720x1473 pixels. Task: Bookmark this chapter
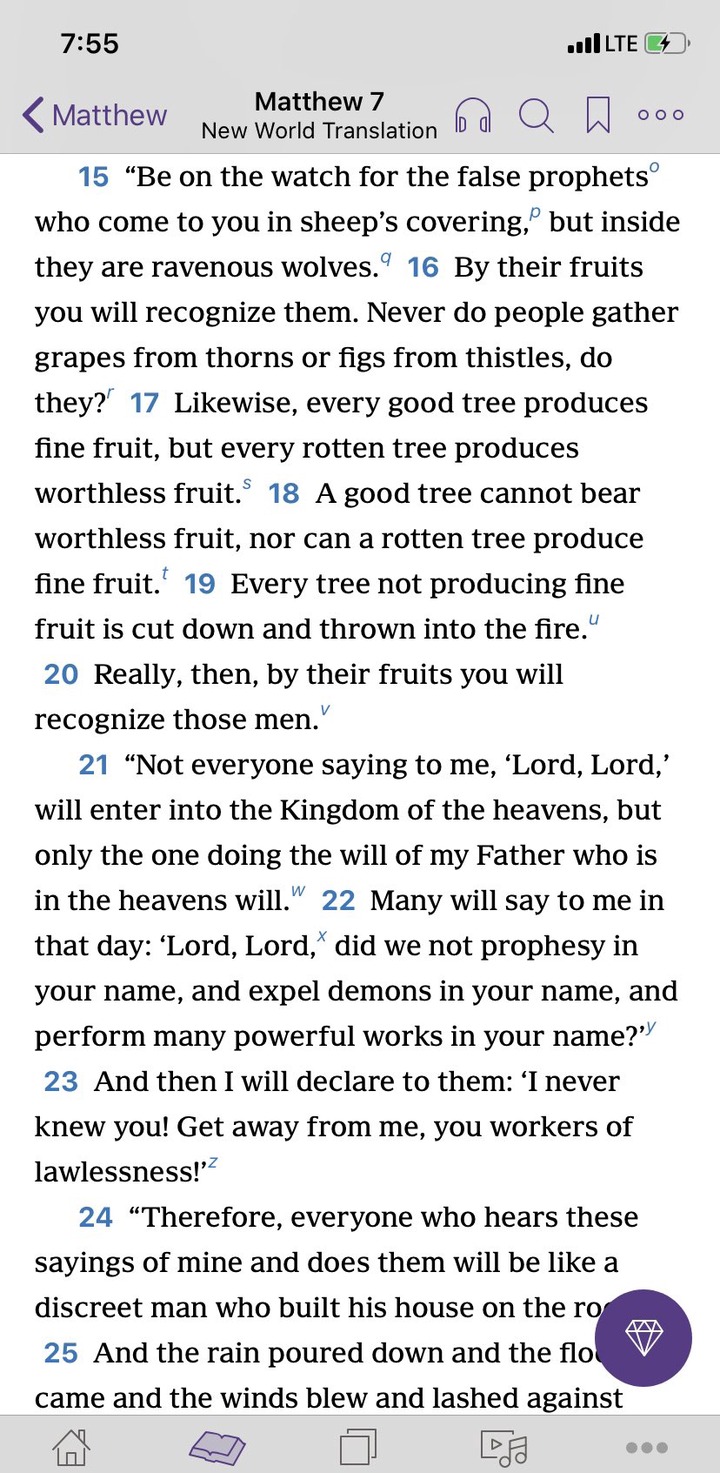(x=598, y=116)
